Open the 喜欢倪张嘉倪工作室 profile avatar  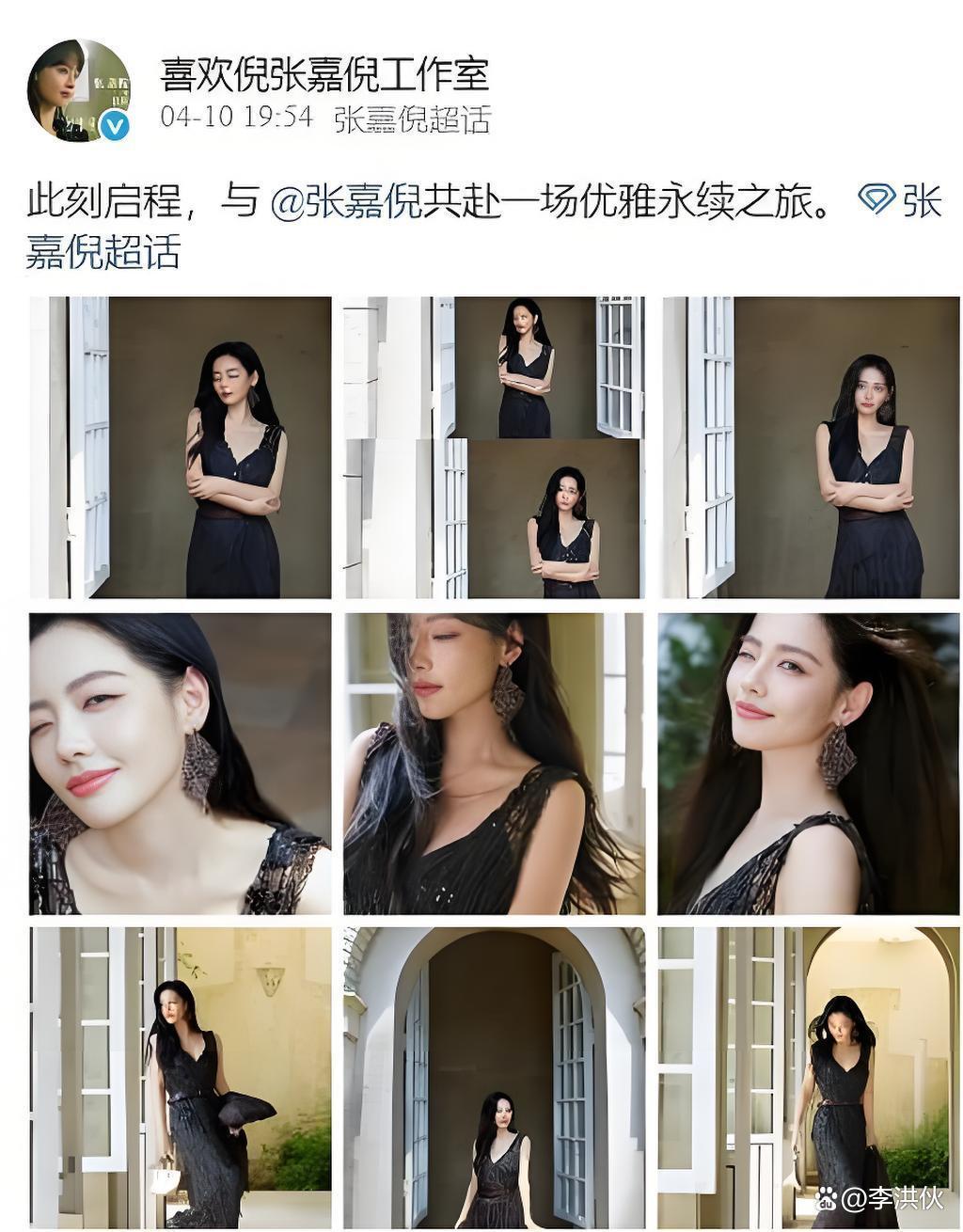coord(79,91)
